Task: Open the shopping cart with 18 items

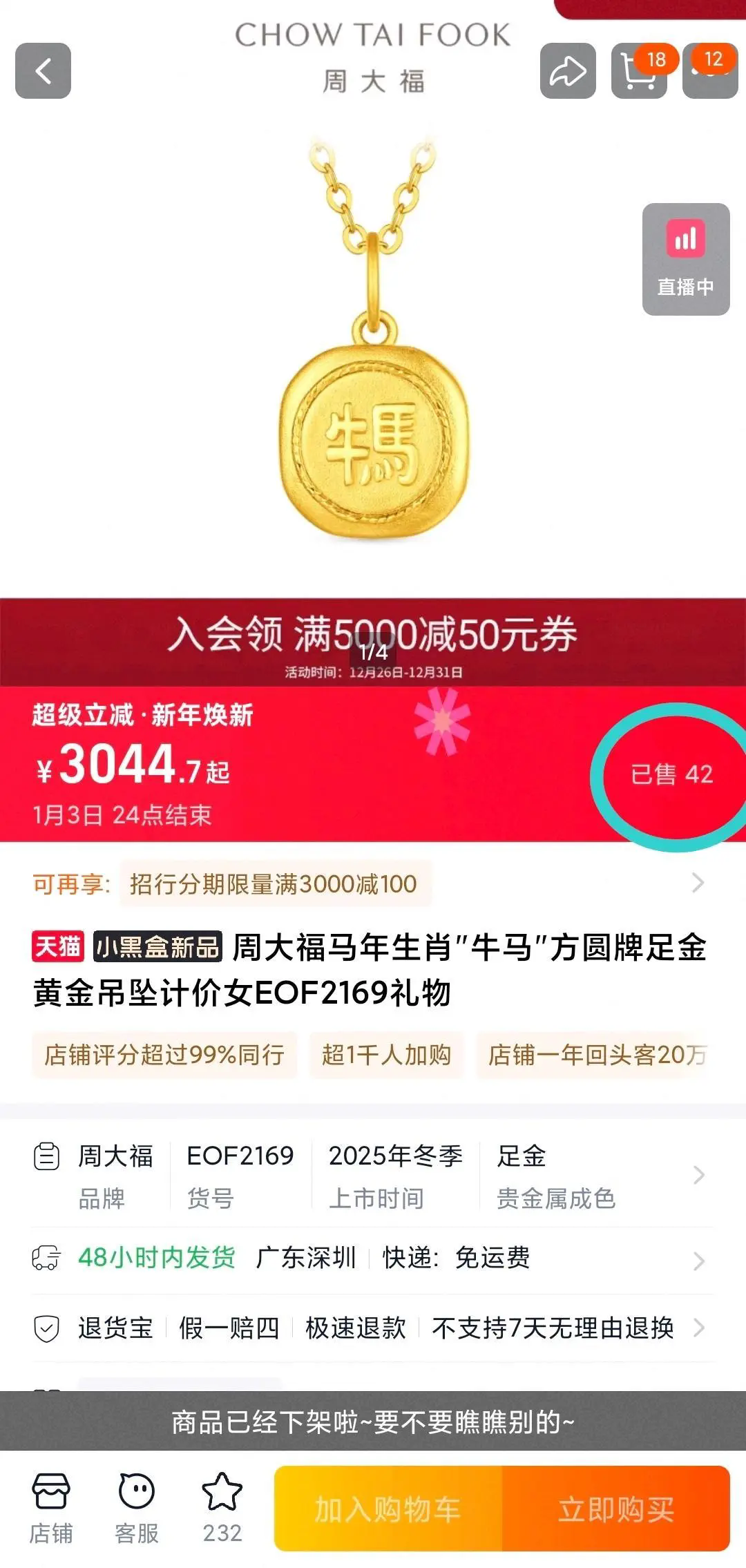Action: 638,72
